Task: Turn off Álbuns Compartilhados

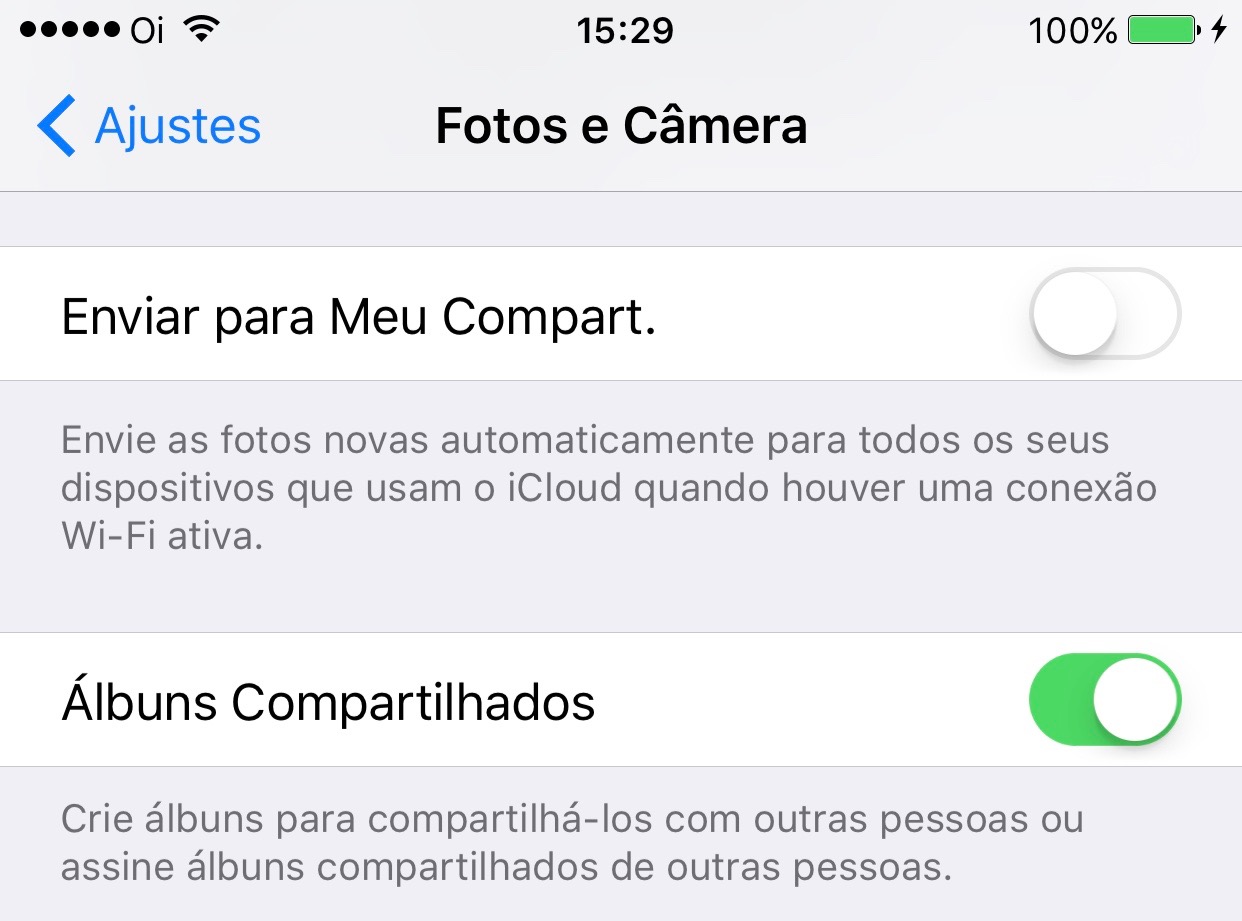Action: click(x=1104, y=699)
